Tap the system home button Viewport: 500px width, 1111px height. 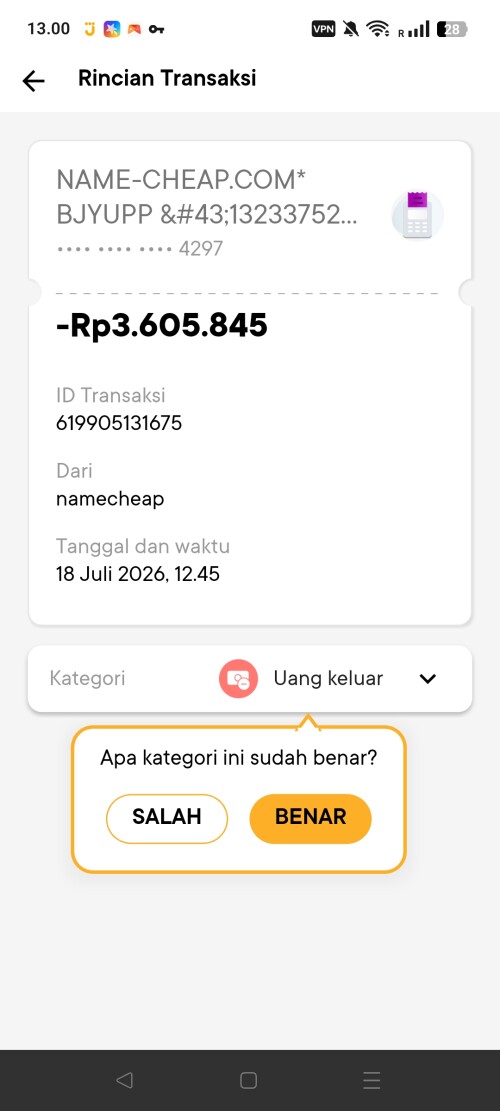pyautogui.click(x=249, y=1080)
